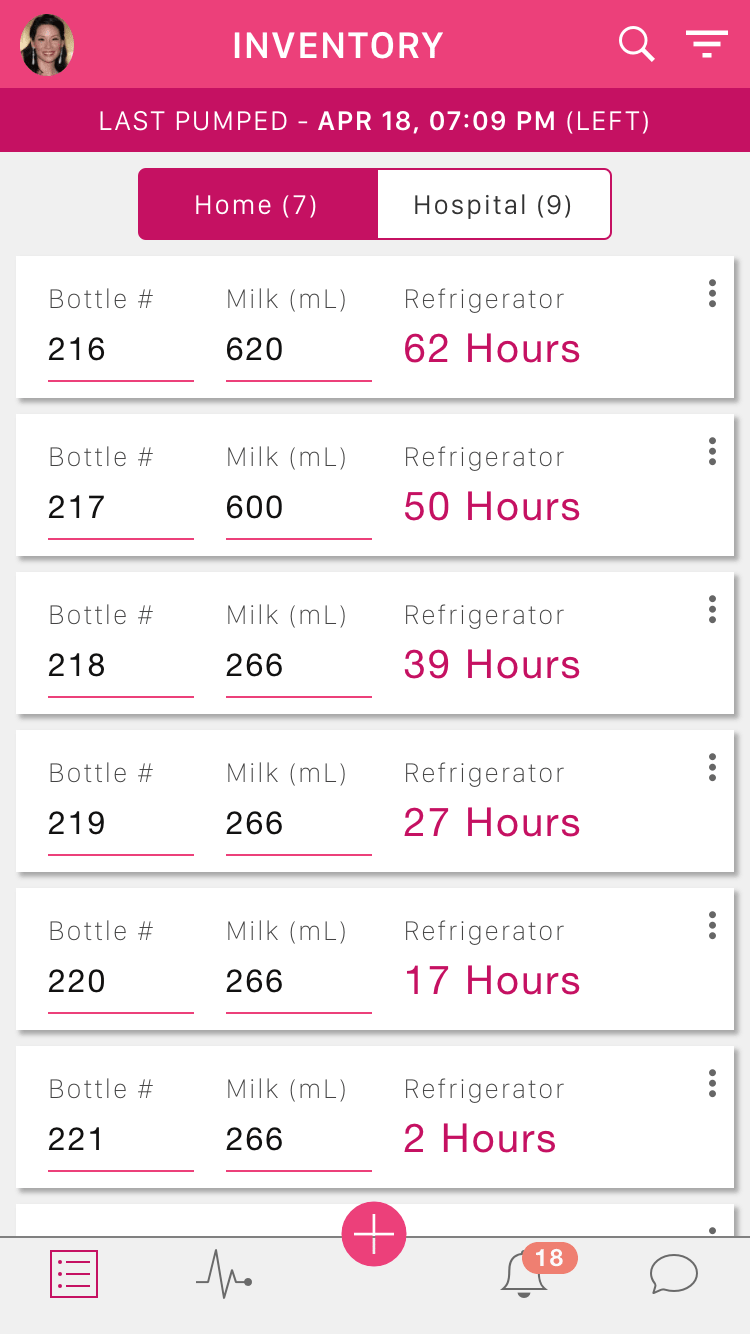
Task: Open the profile avatar
Action: point(47,45)
